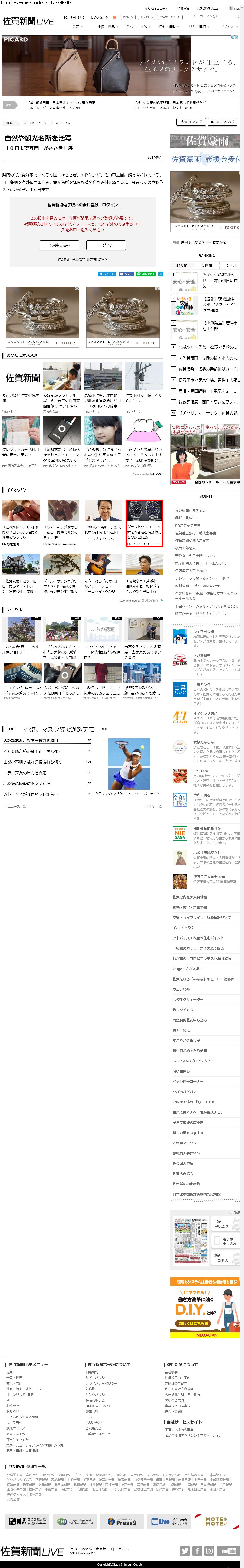Open the グランドセイコー recommended article card

(144, 524)
